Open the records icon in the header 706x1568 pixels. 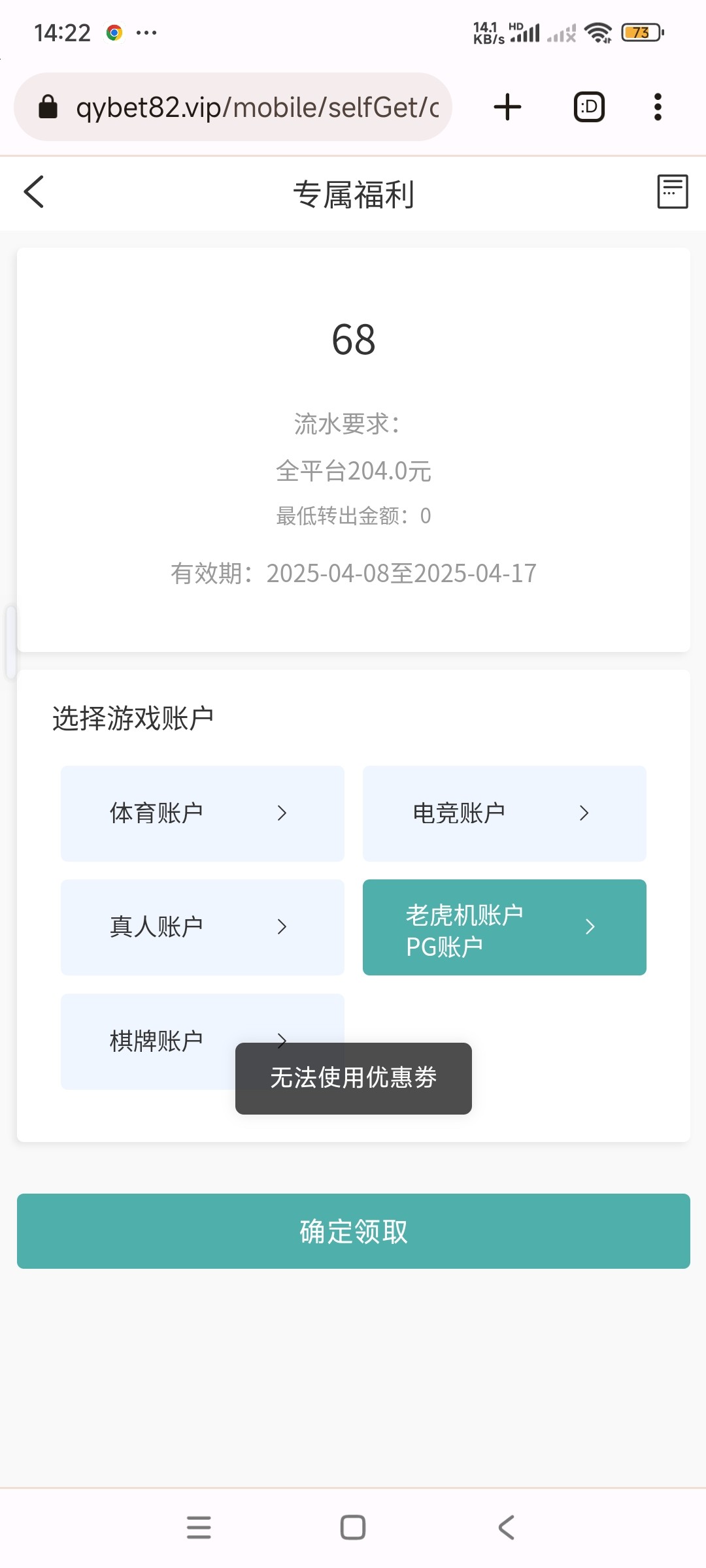click(x=672, y=191)
